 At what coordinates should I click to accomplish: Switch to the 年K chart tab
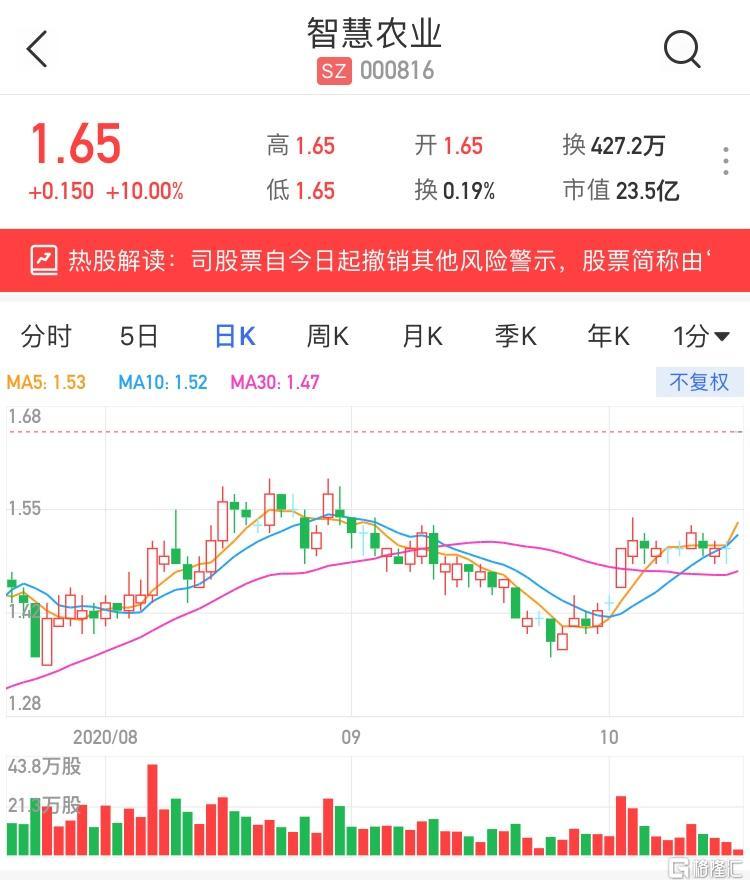pyautogui.click(x=608, y=336)
